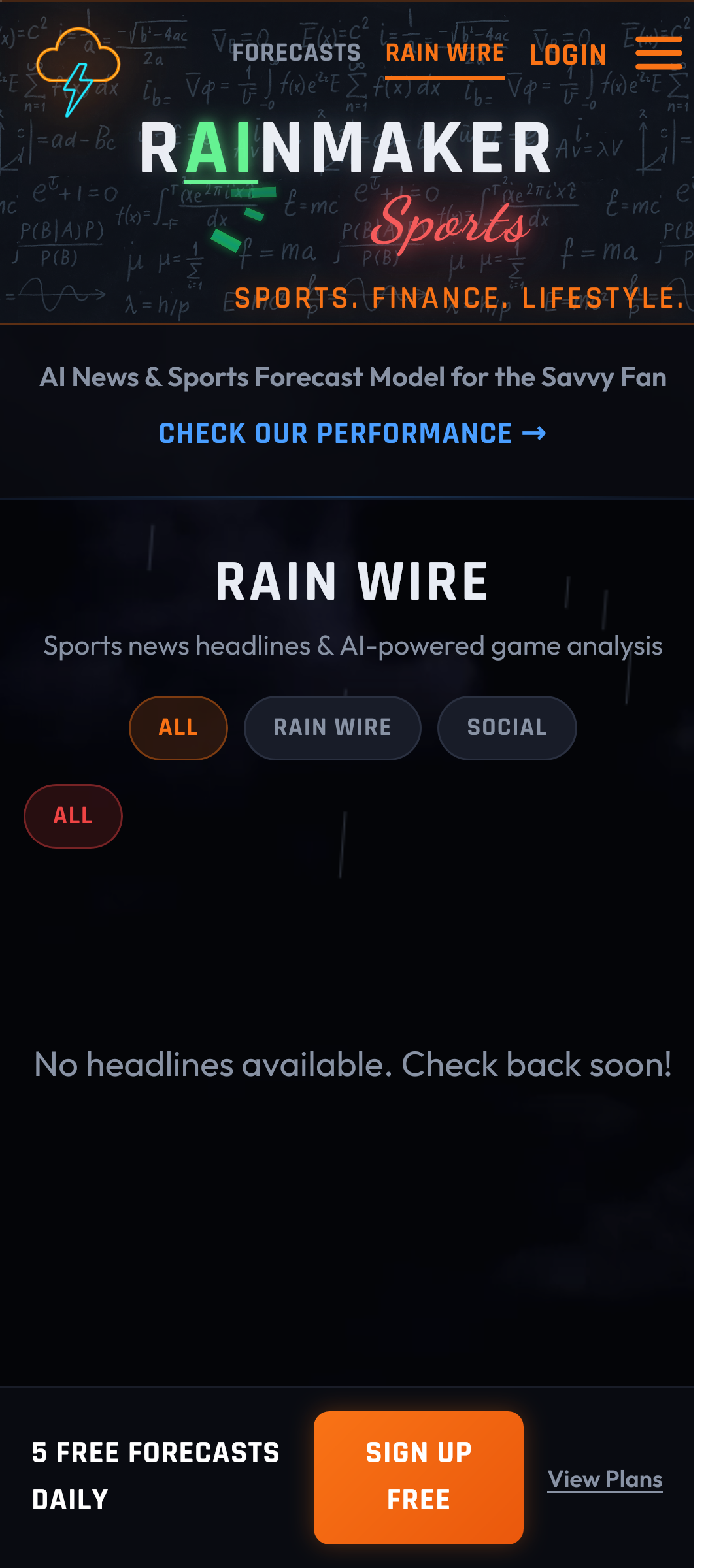Open the View Plans link

[x=605, y=1479]
